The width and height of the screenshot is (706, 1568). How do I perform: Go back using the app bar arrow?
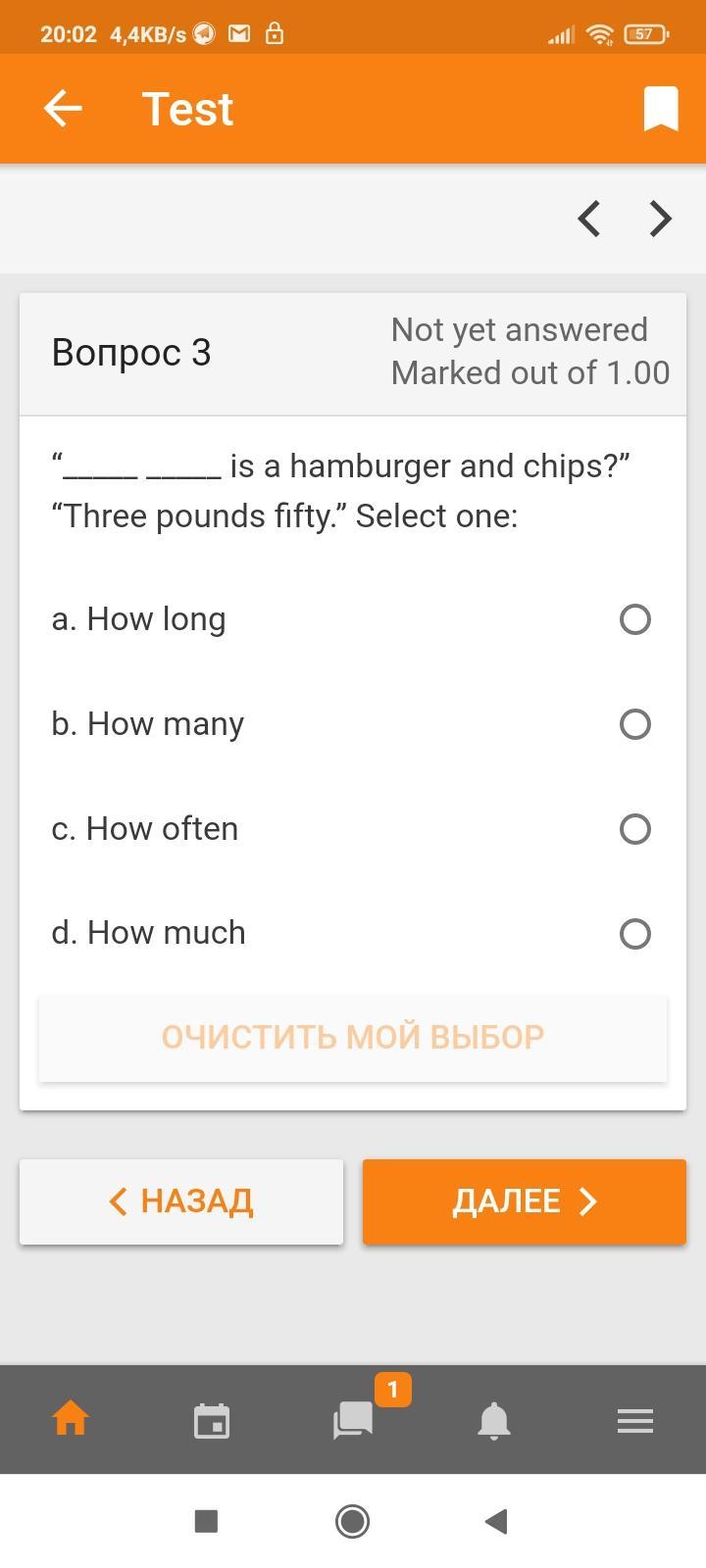point(63,109)
